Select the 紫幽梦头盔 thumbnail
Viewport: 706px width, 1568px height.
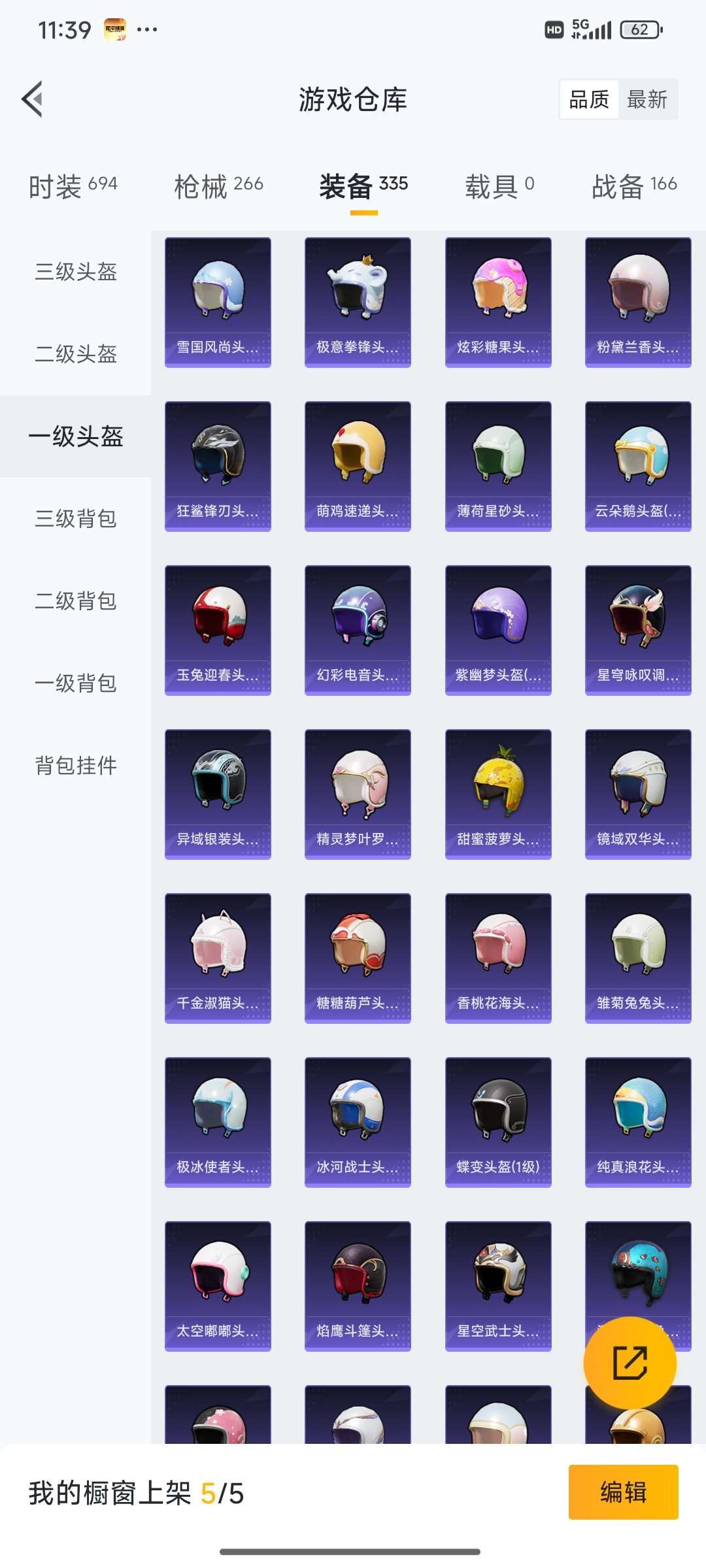[x=497, y=627]
